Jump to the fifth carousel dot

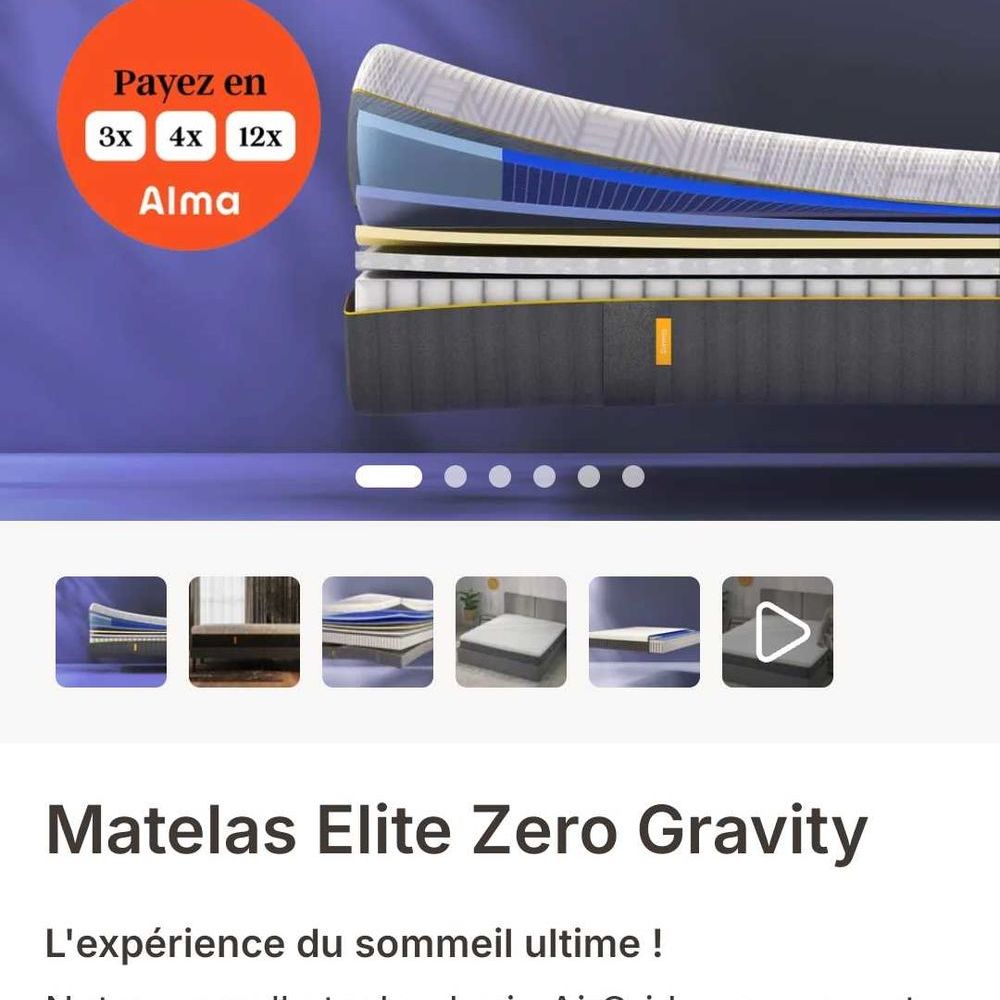tap(589, 477)
